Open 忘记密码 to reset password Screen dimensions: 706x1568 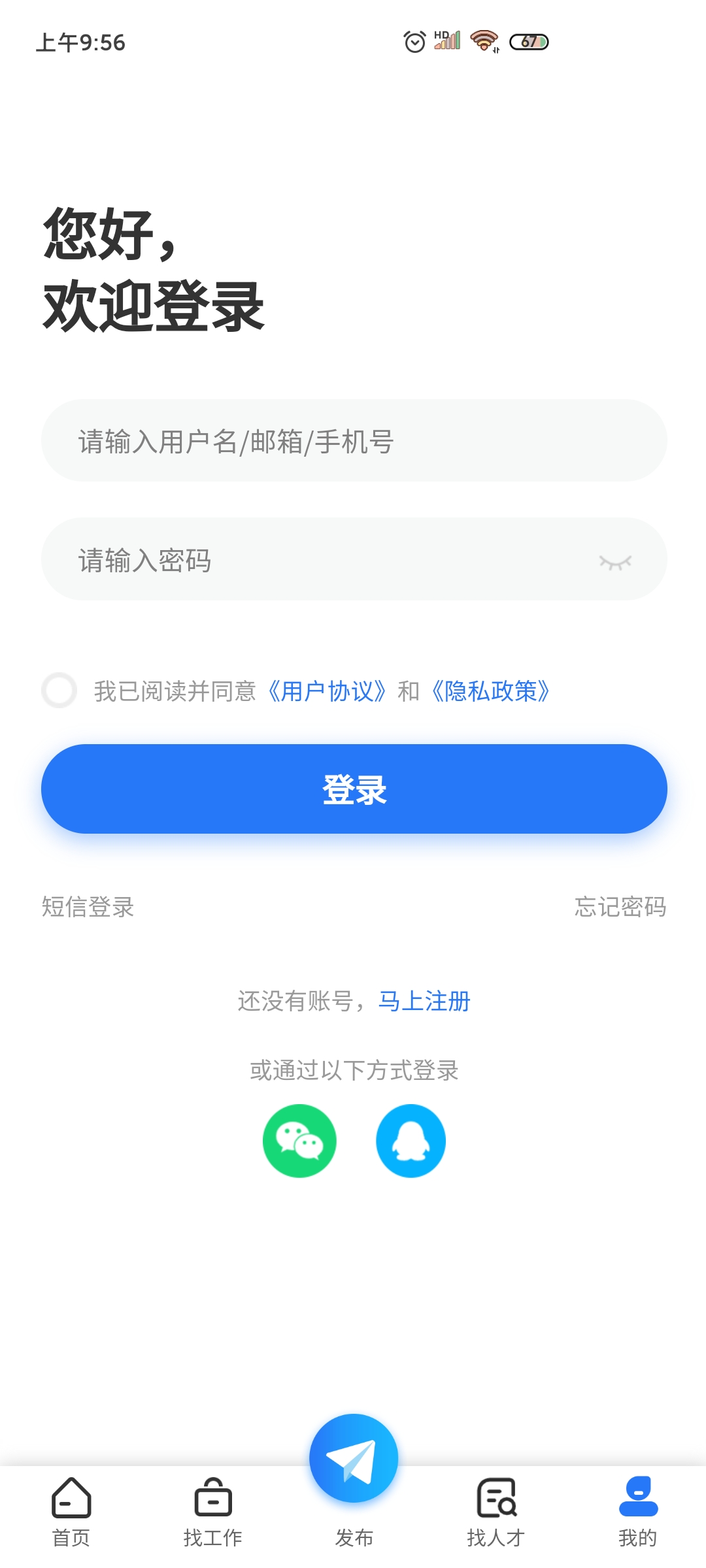pos(620,907)
